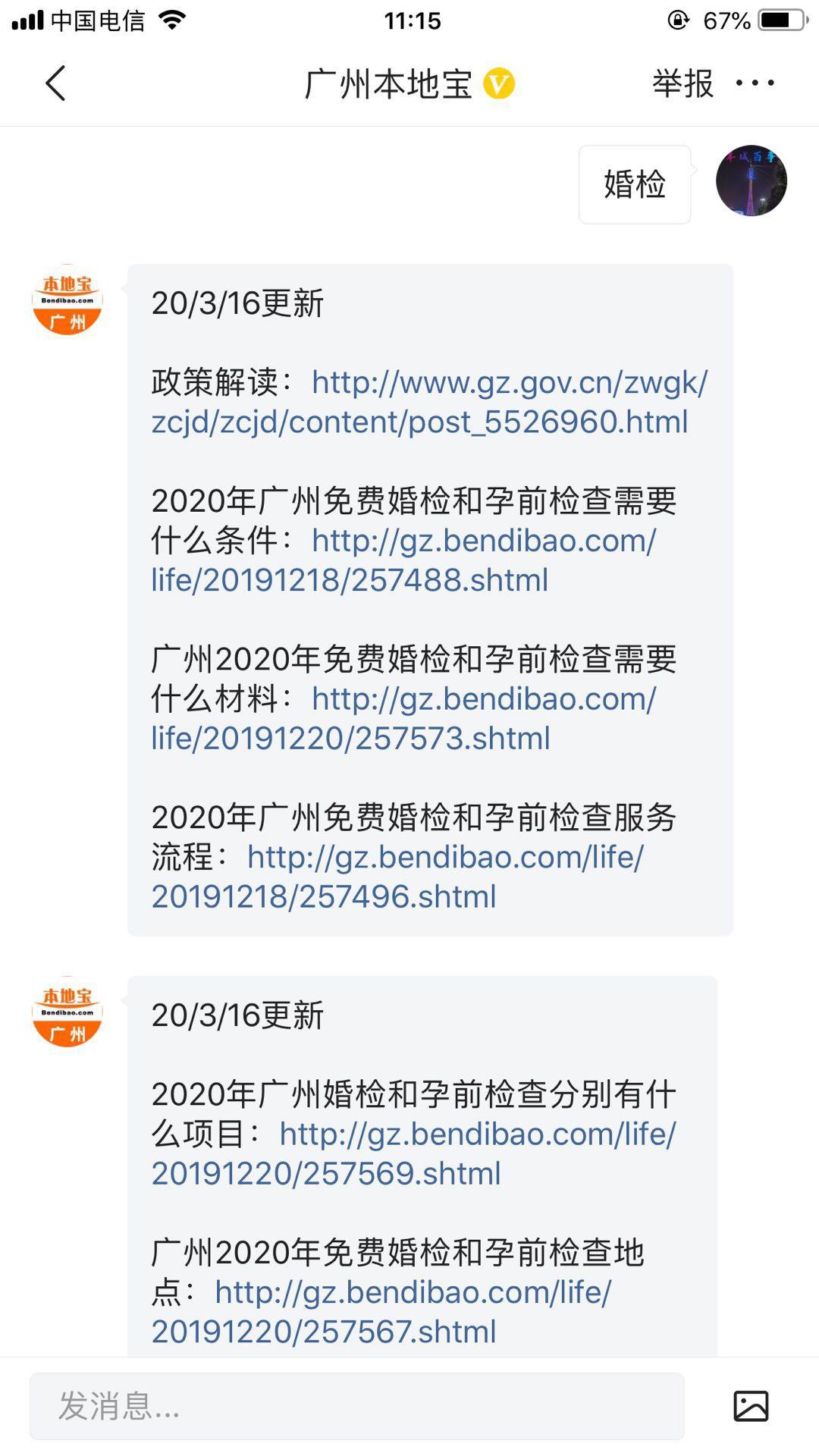
Task: Tap the Bendibao avatar on the second message
Action: 67,1015
